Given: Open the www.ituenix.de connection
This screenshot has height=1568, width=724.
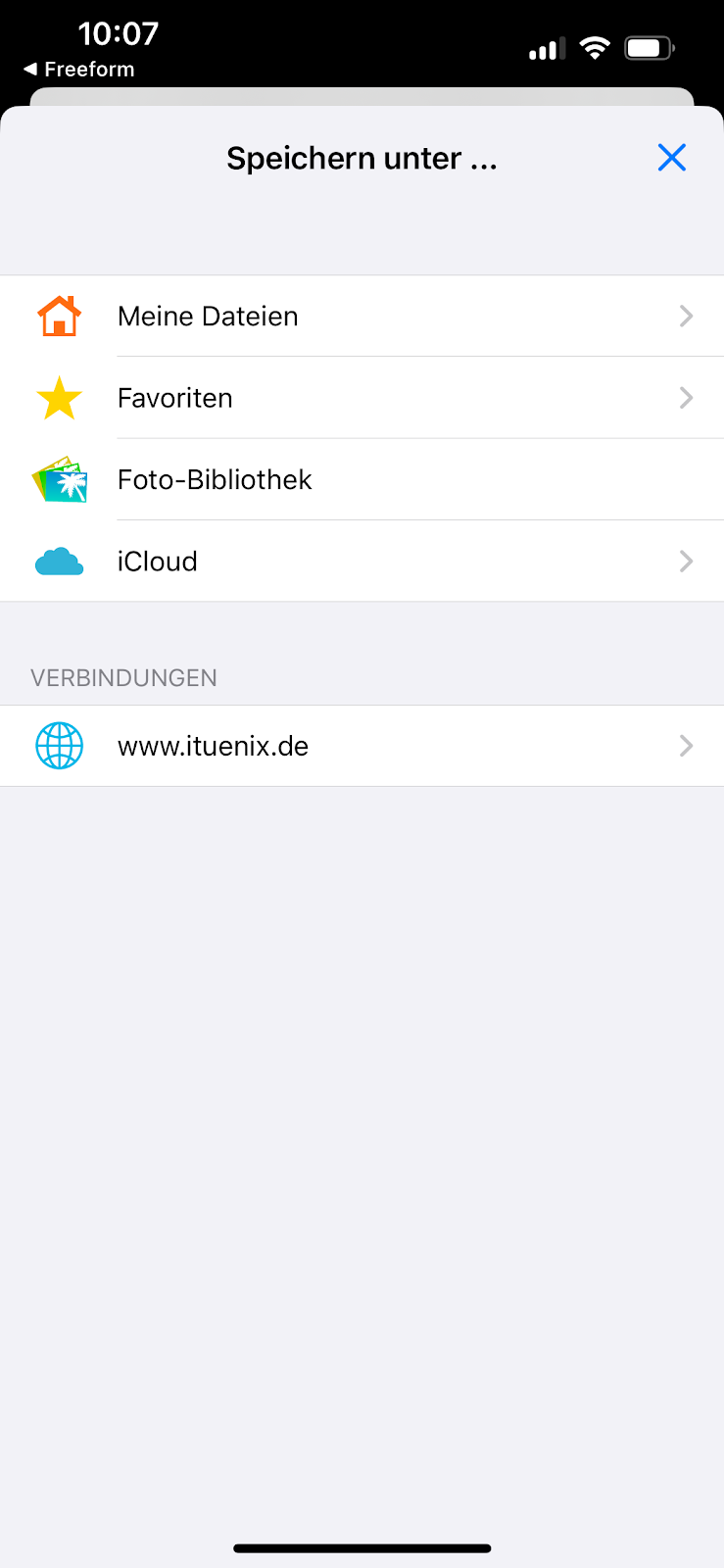Looking at the screenshot, I should click(x=362, y=747).
